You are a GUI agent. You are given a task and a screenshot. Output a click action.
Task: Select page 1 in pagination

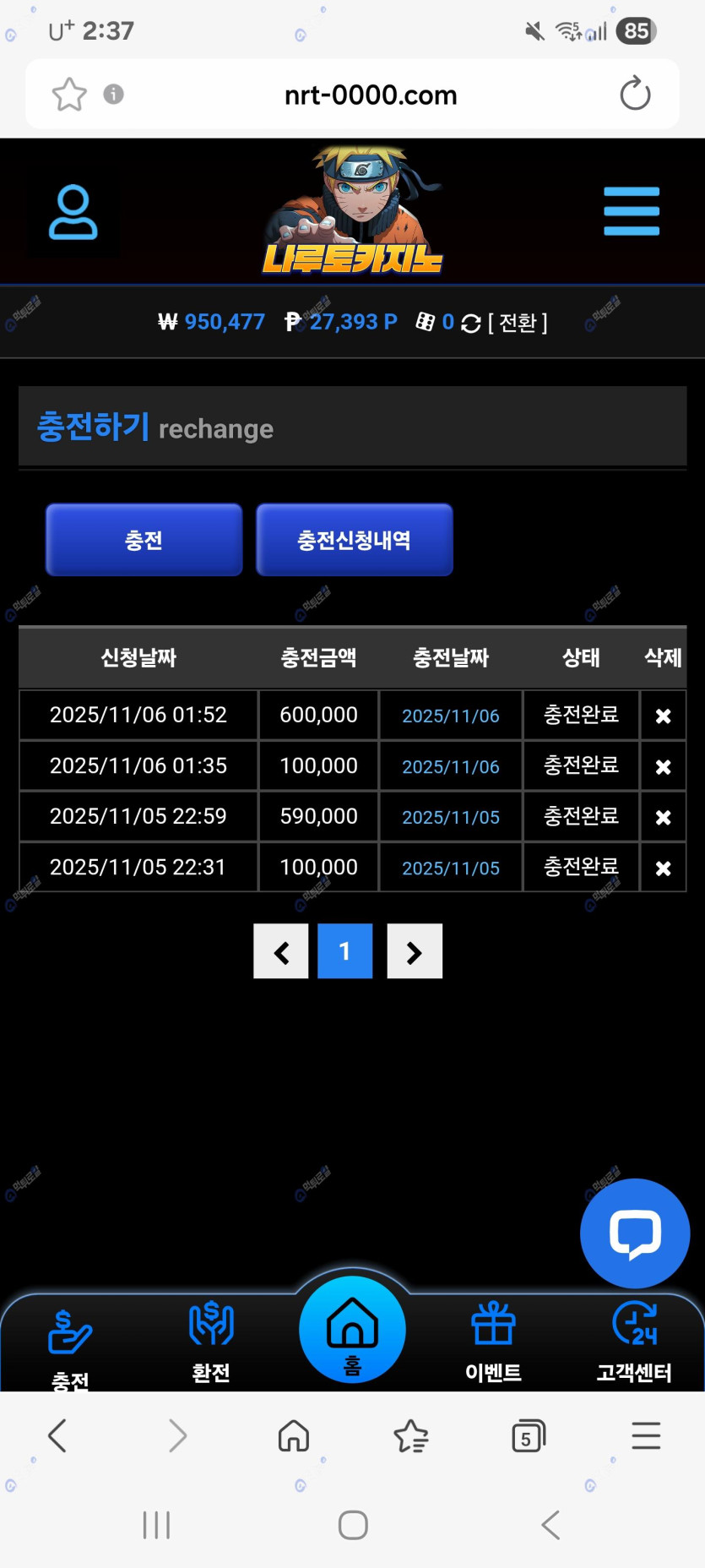pyautogui.click(x=344, y=951)
